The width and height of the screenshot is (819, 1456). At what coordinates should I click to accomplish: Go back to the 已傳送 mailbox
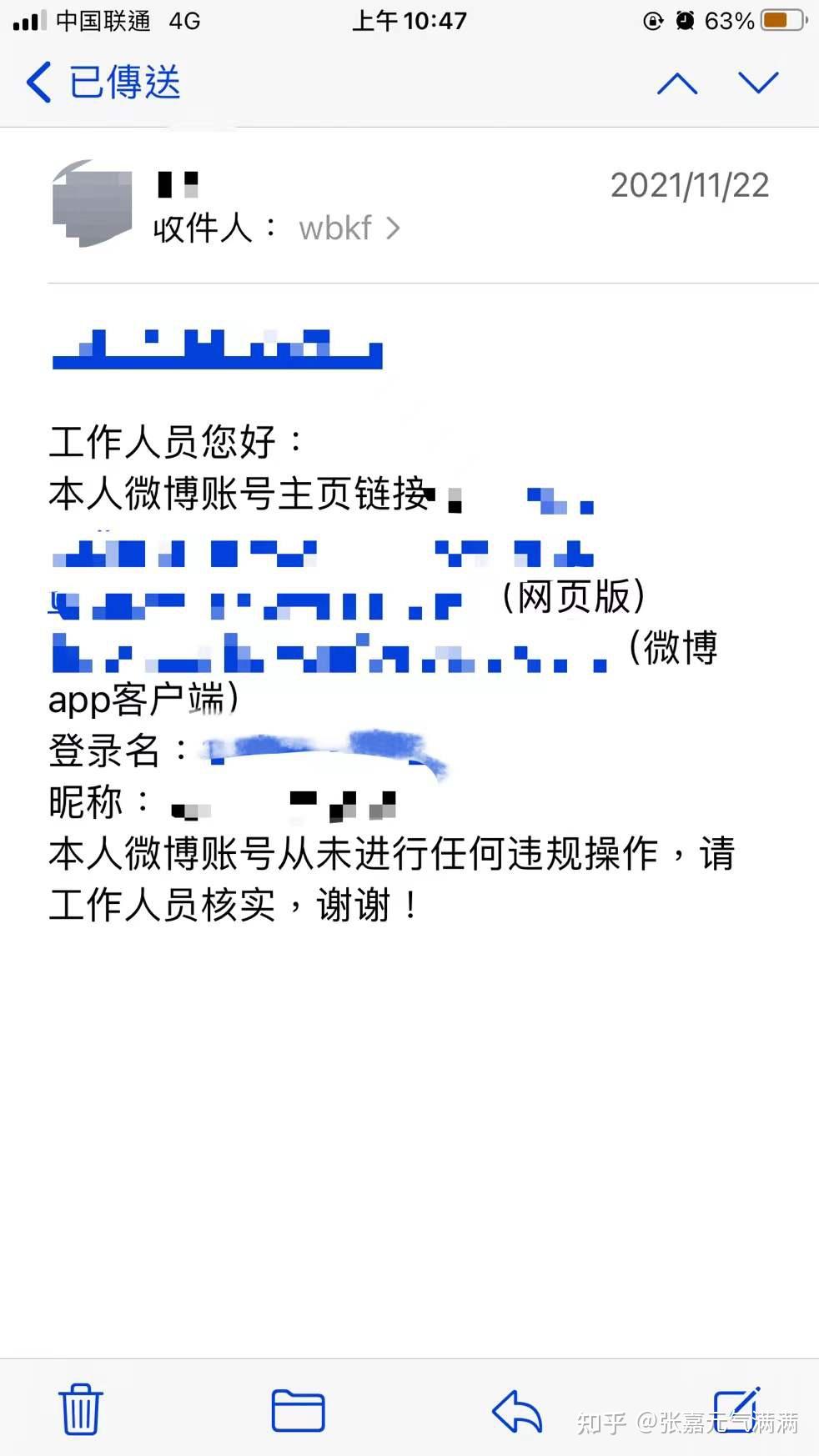tap(103, 83)
